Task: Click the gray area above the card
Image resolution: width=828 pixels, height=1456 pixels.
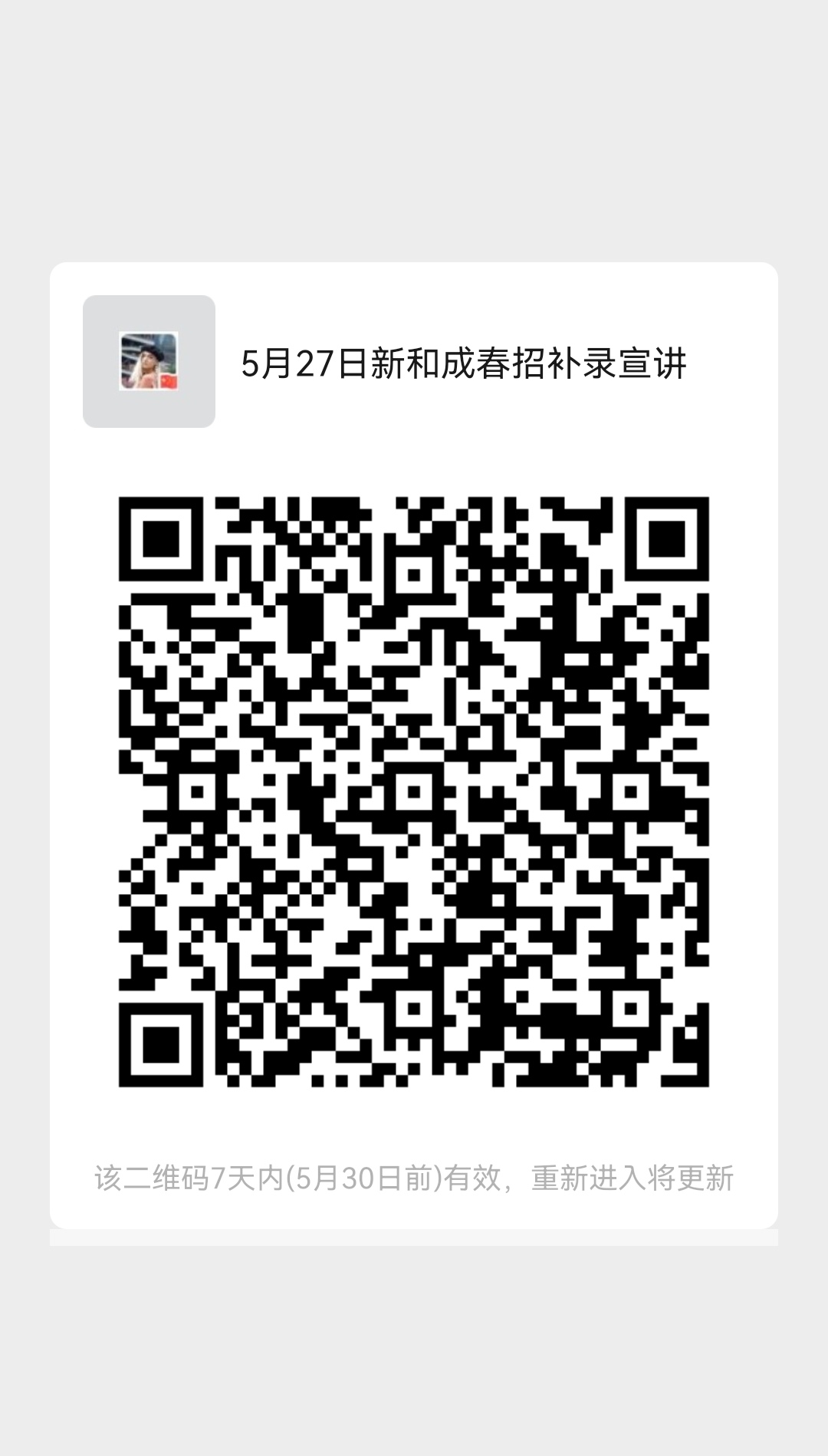Action: point(414,130)
